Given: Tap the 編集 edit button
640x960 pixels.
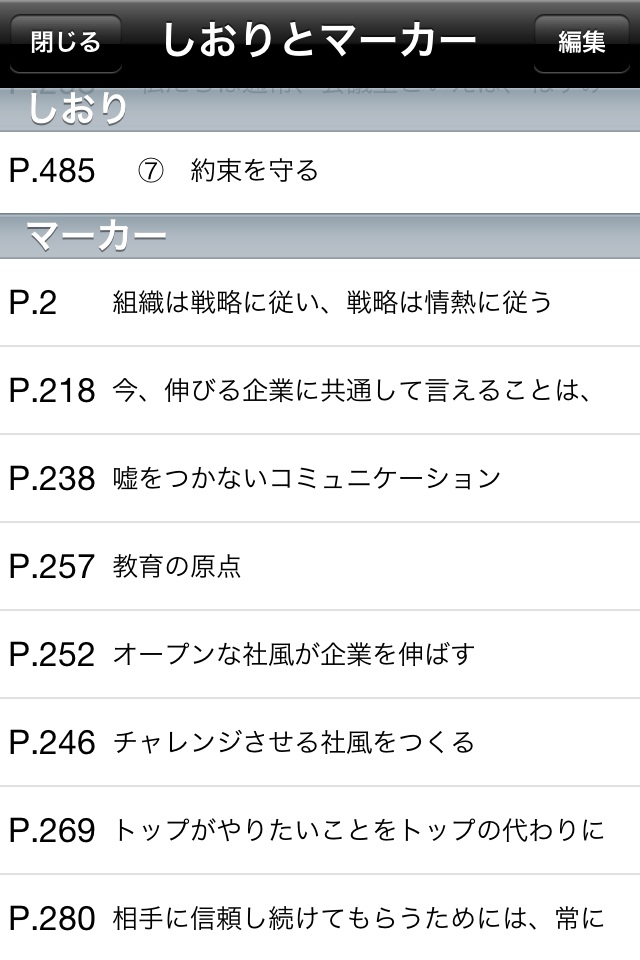Looking at the screenshot, I should (581, 43).
